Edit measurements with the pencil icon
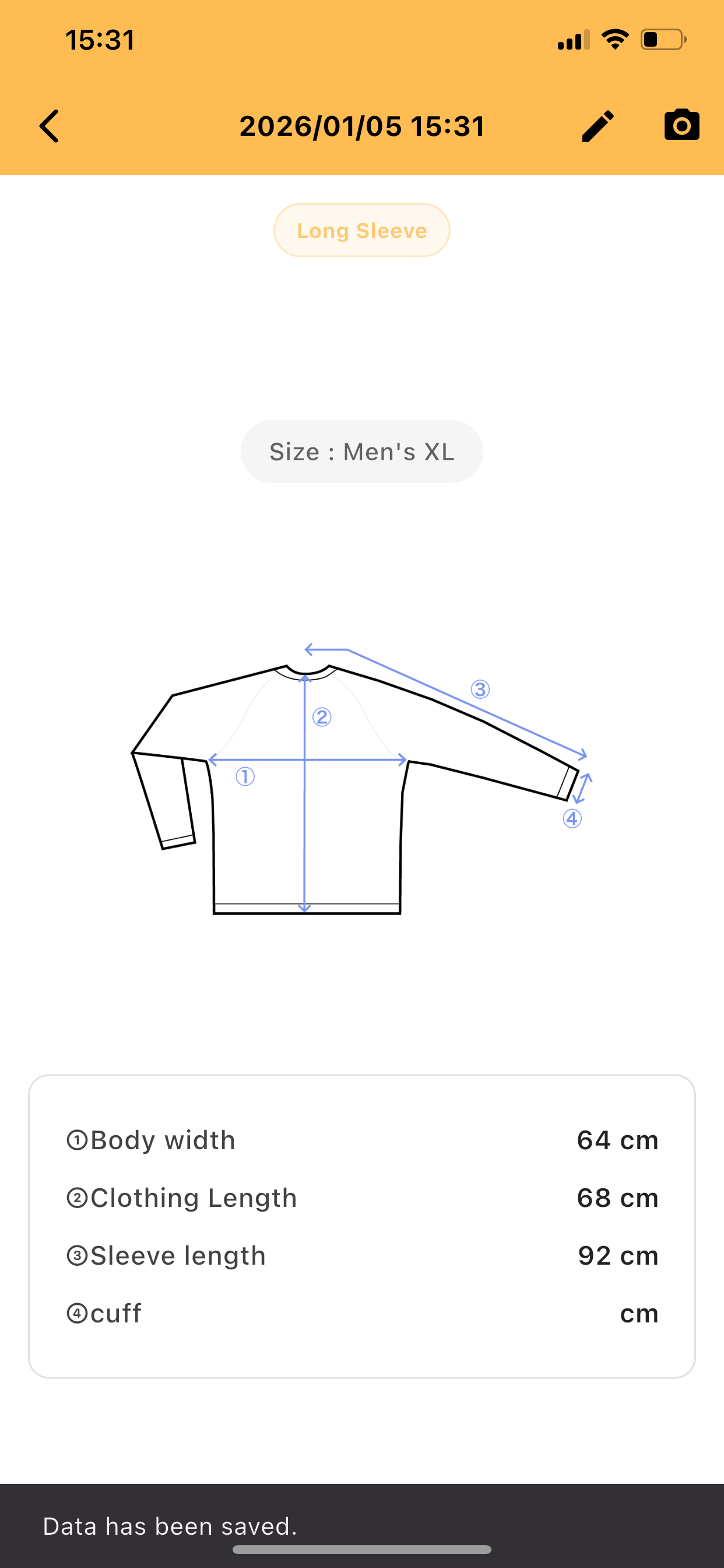This screenshot has height=1568, width=724. (598, 126)
